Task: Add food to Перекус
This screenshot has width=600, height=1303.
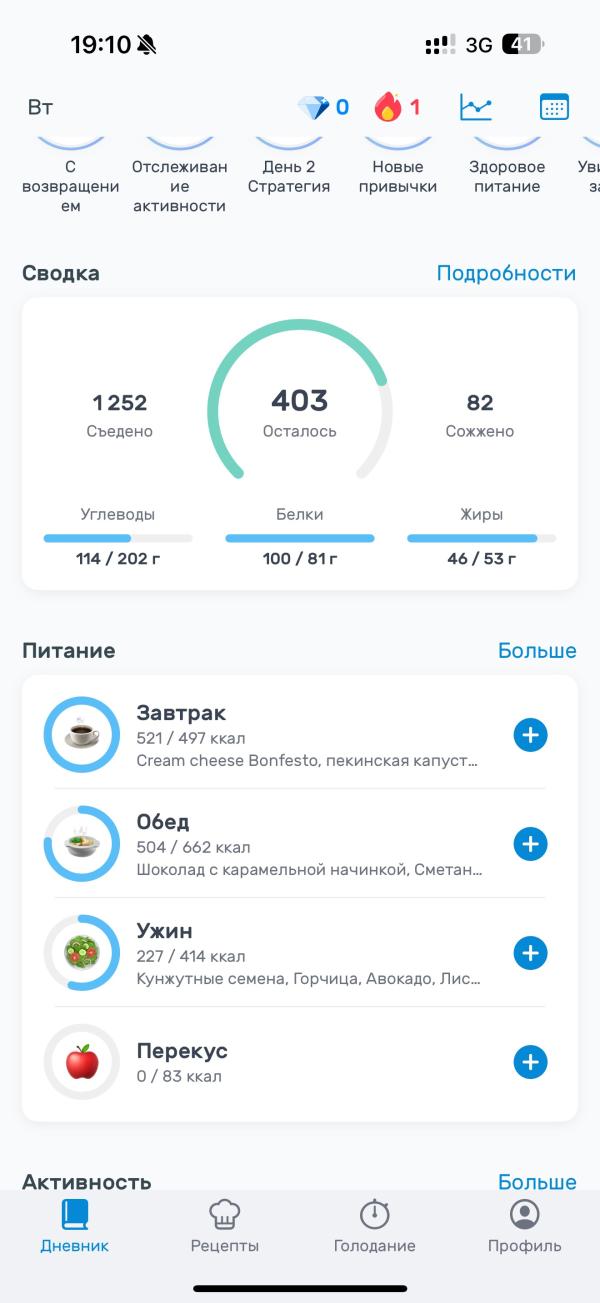Action: 530,1062
